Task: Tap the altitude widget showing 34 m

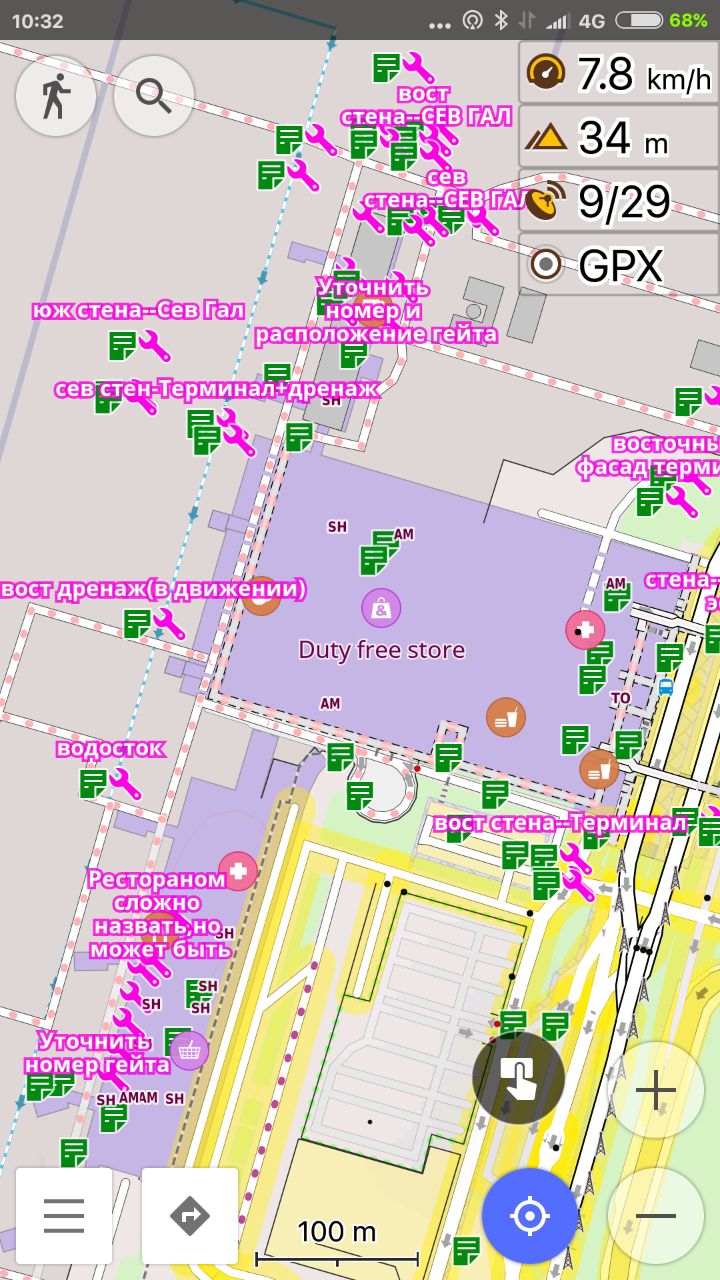Action: (619, 137)
